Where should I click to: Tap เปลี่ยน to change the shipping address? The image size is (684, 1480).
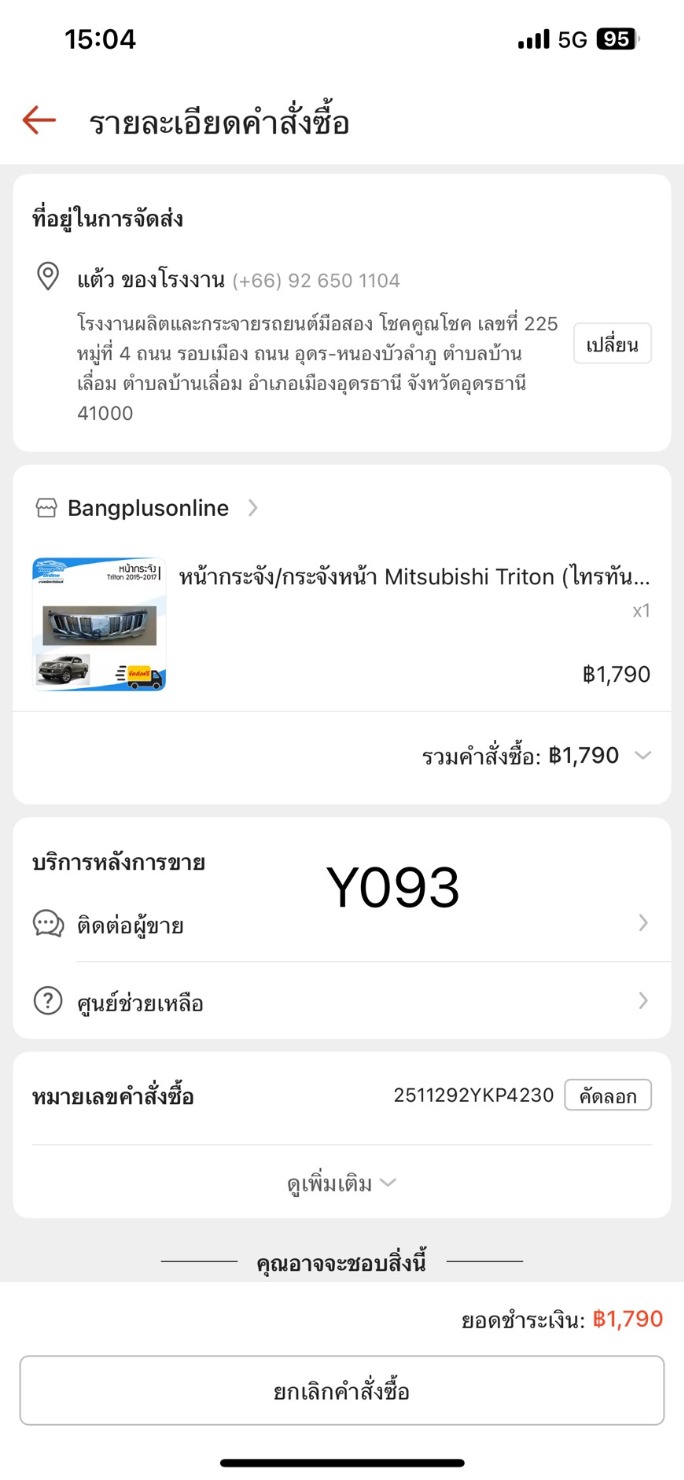(x=612, y=343)
